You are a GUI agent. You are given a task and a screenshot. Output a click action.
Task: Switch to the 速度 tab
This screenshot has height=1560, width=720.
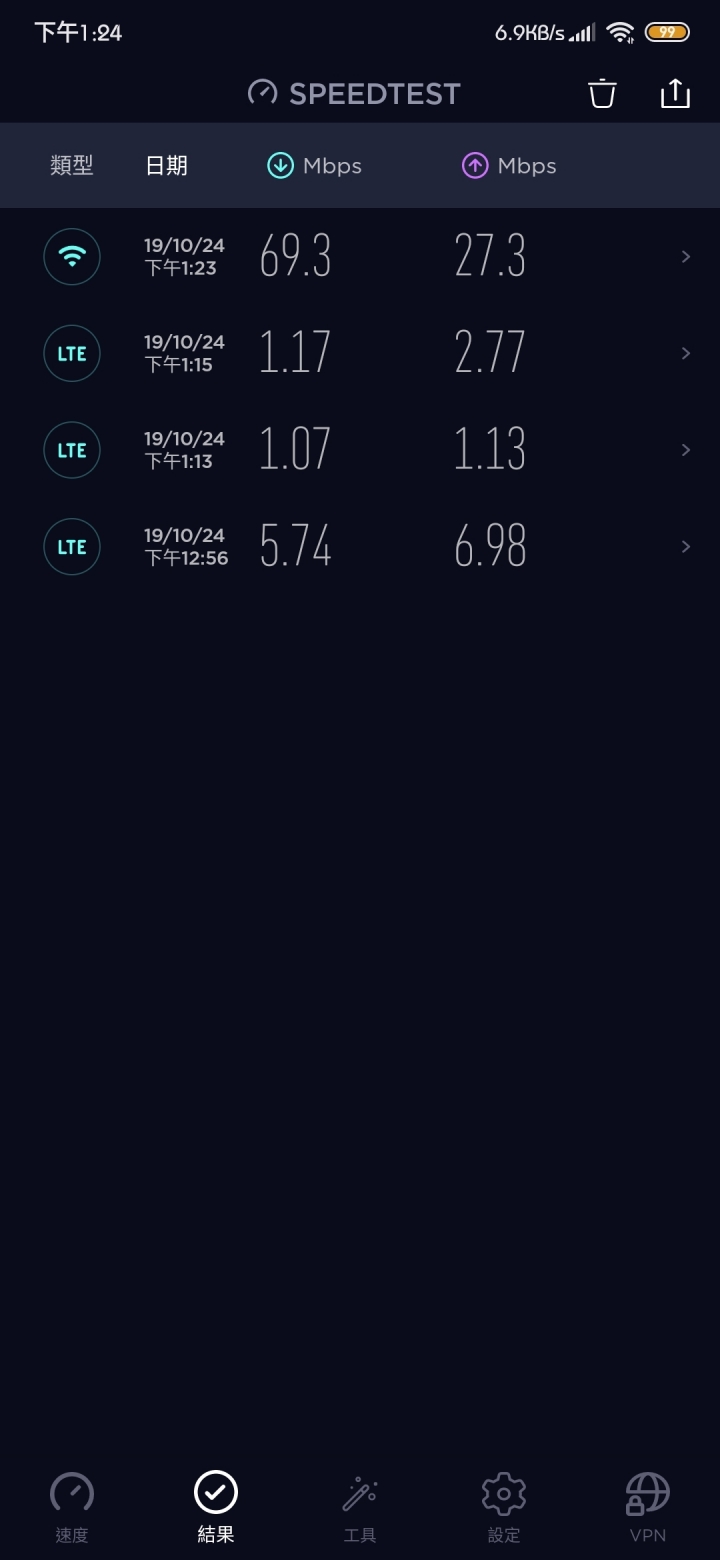[x=72, y=1507]
